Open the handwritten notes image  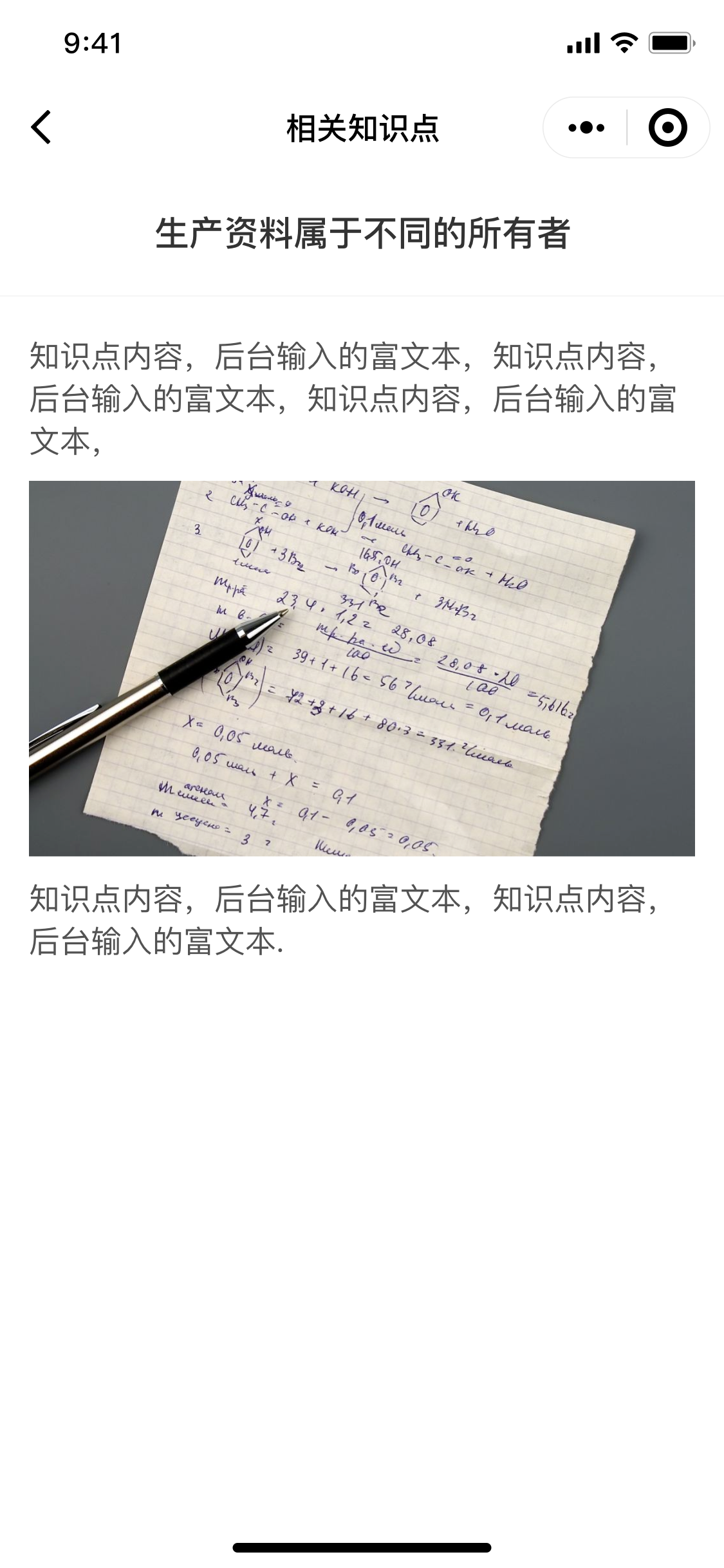click(x=362, y=668)
